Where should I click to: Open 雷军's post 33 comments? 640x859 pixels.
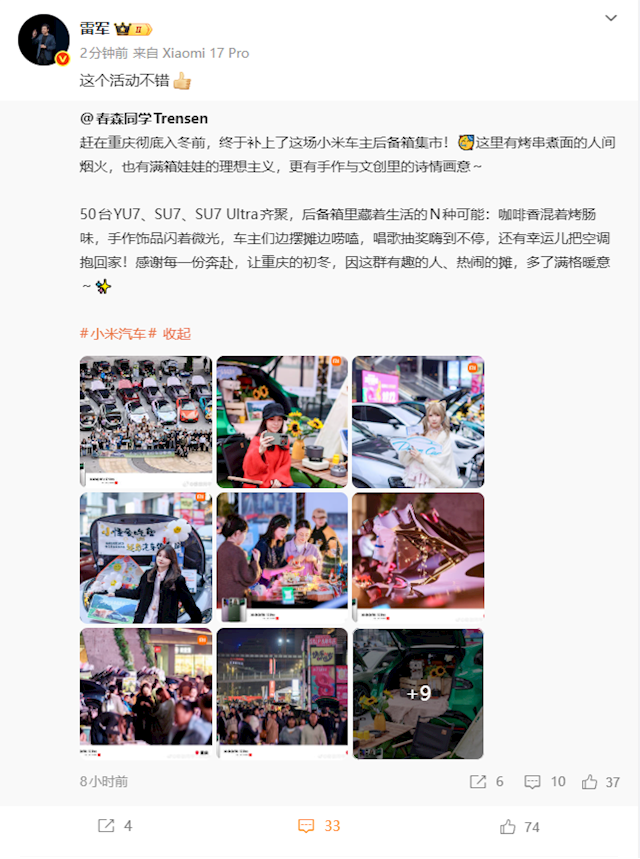(x=319, y=826)
